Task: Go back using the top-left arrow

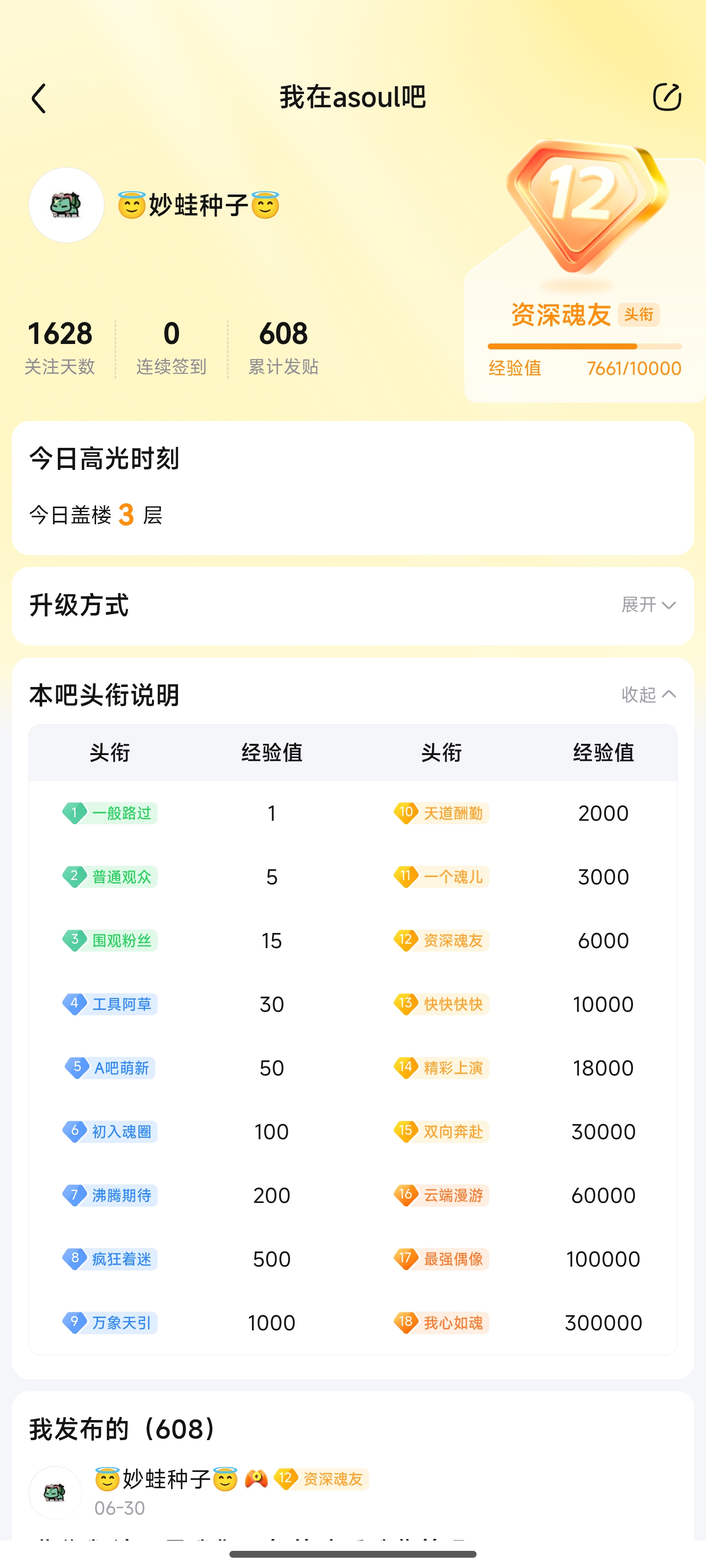Action: (x=39, y=98)
